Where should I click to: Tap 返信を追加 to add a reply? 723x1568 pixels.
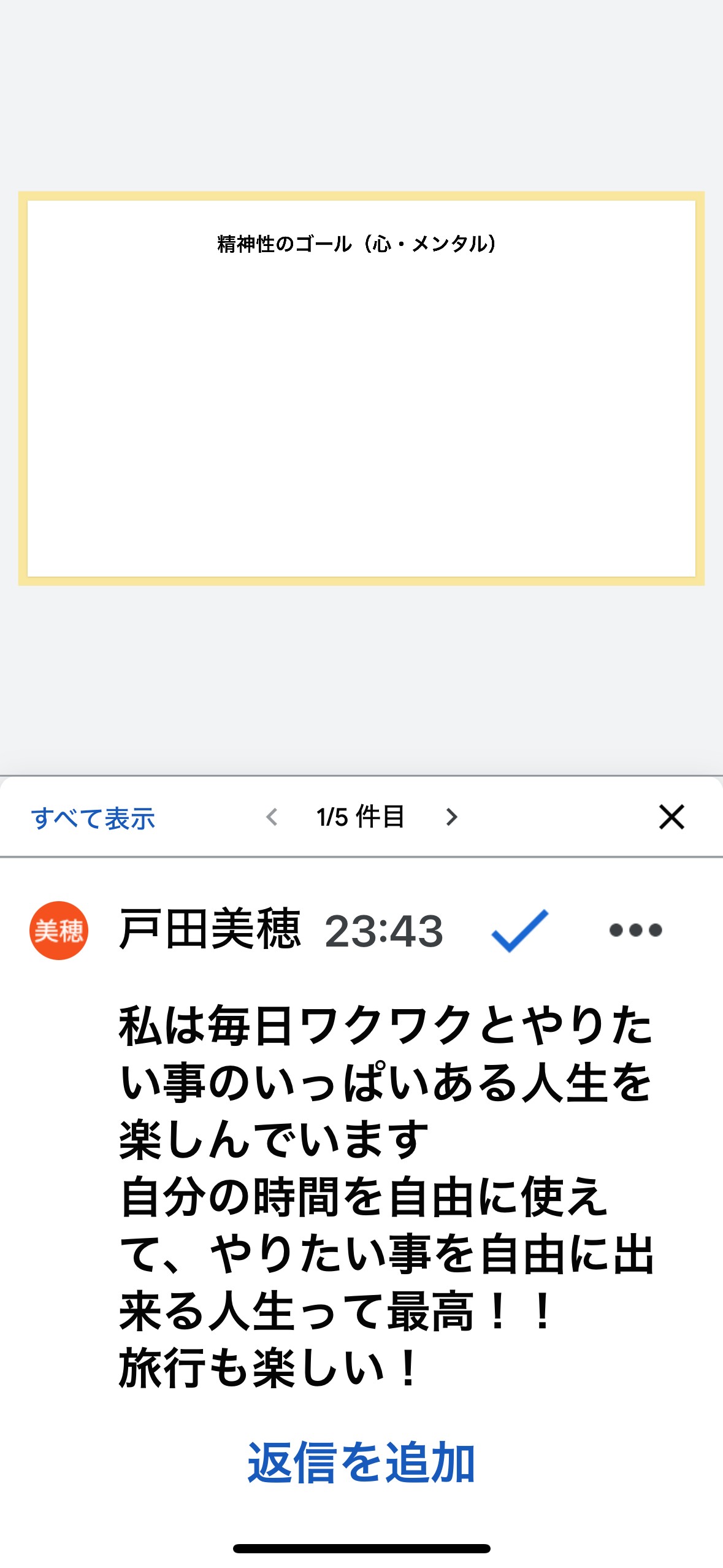pyautogui.click(x=361, y=1462)
